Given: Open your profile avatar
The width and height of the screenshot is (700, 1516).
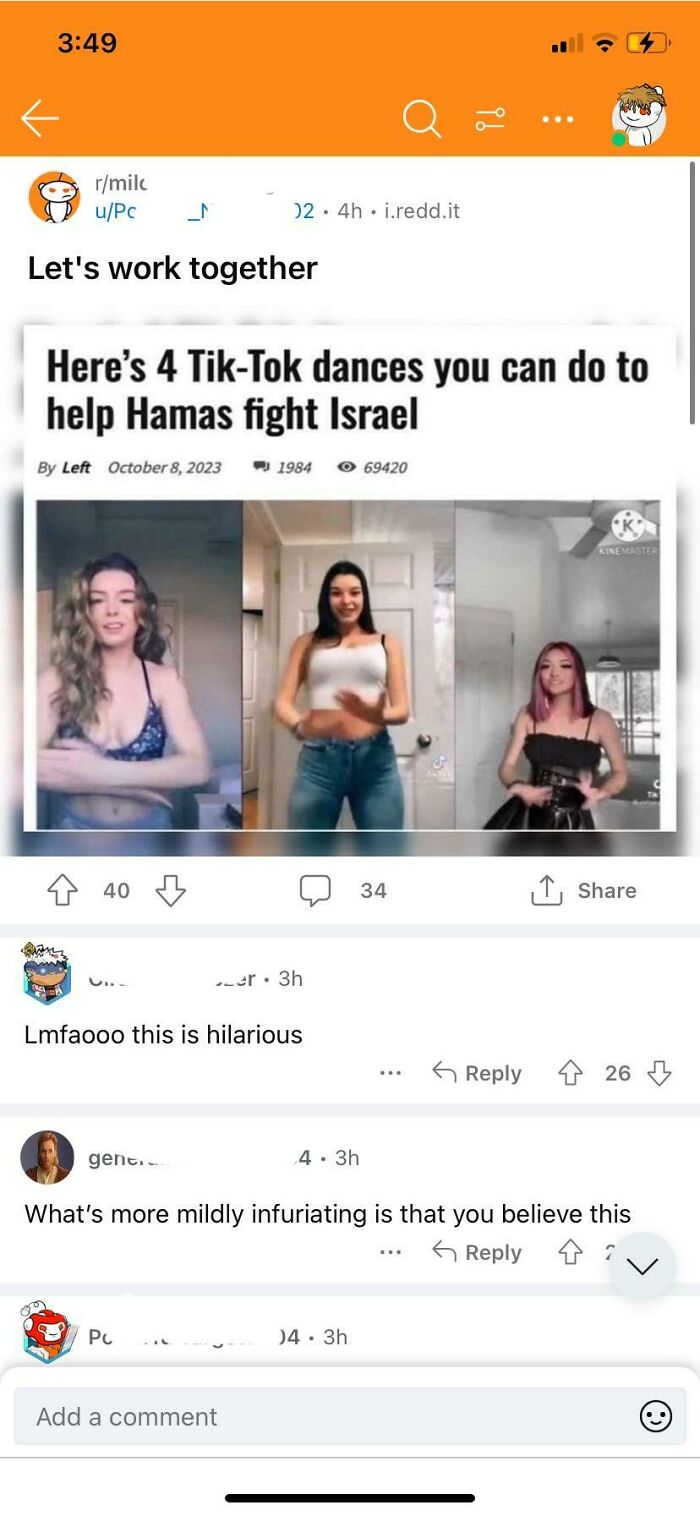Looking at the screenshot, I should 638,116.
